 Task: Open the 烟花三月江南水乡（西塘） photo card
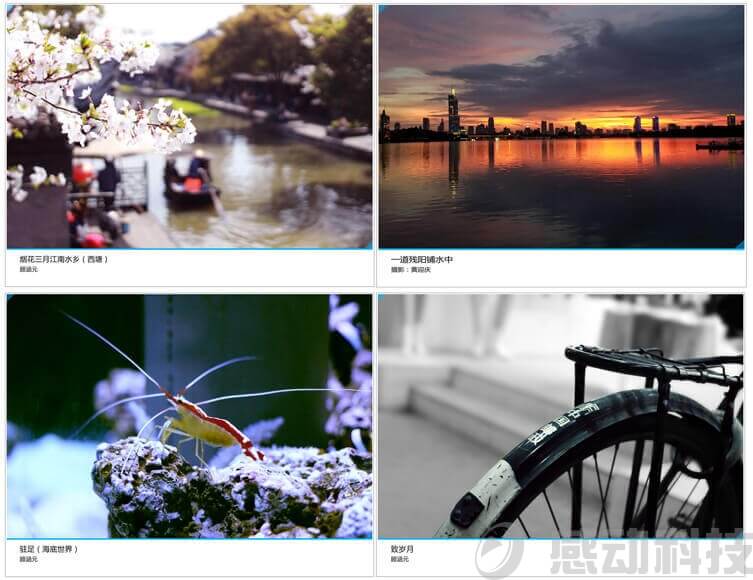coord(189,127)
